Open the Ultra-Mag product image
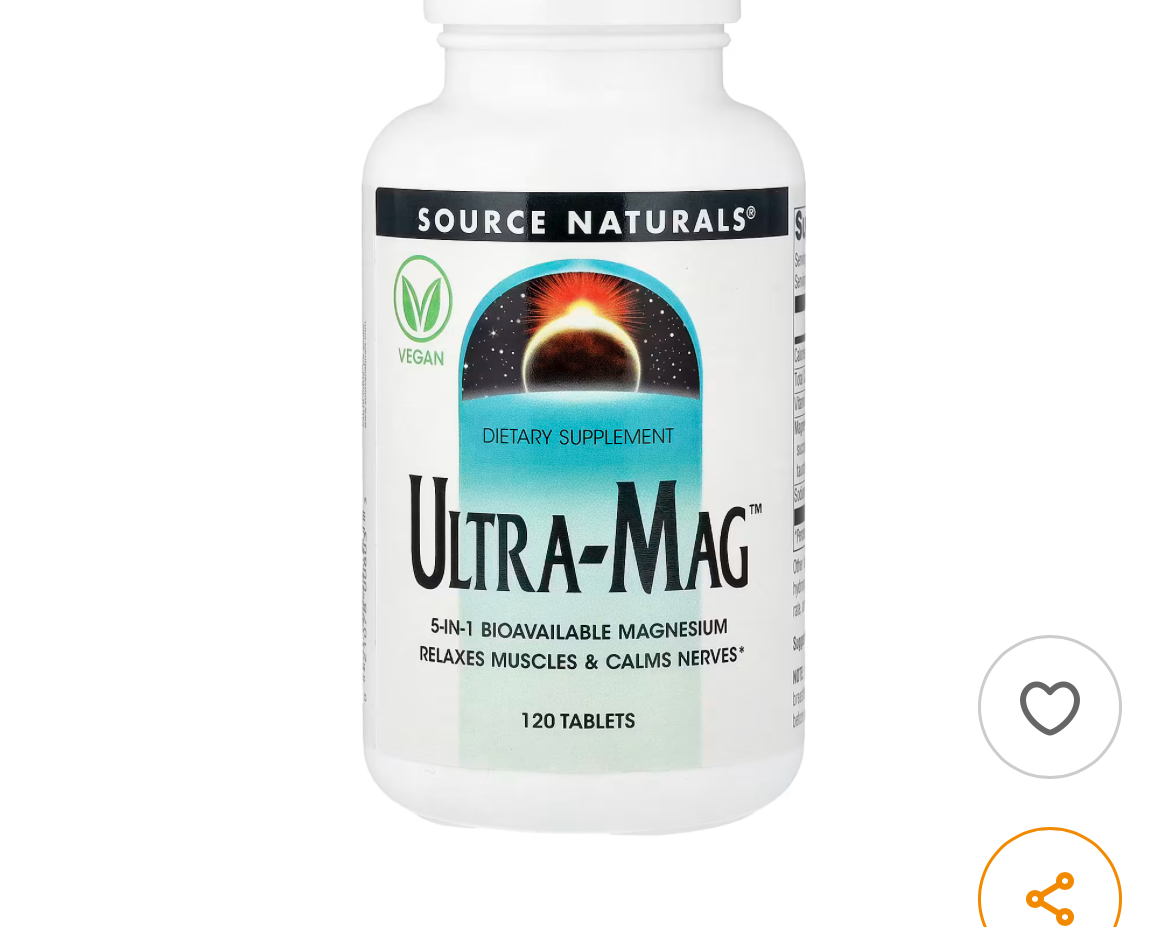This screenshot has width=1170, height=927. pyautogui.click(x=583, y=450)
